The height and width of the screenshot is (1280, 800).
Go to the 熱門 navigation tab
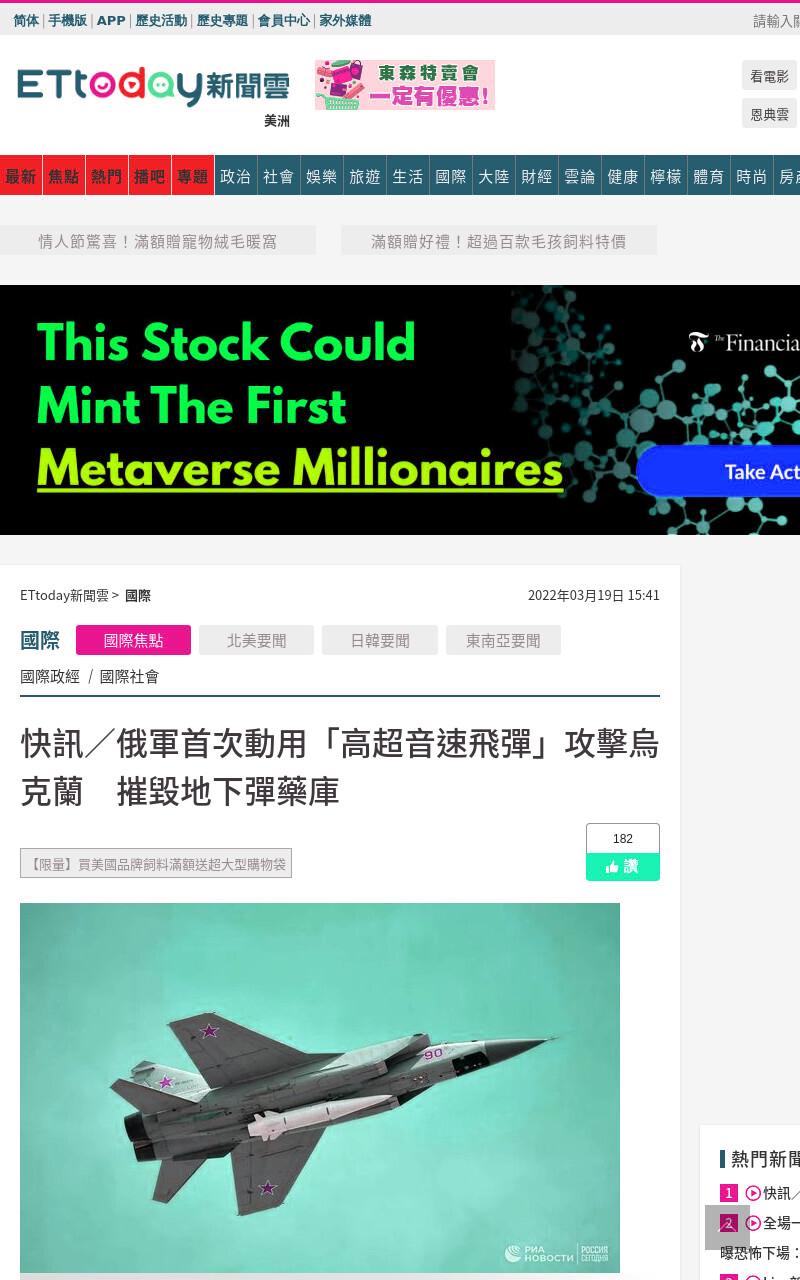106,176
